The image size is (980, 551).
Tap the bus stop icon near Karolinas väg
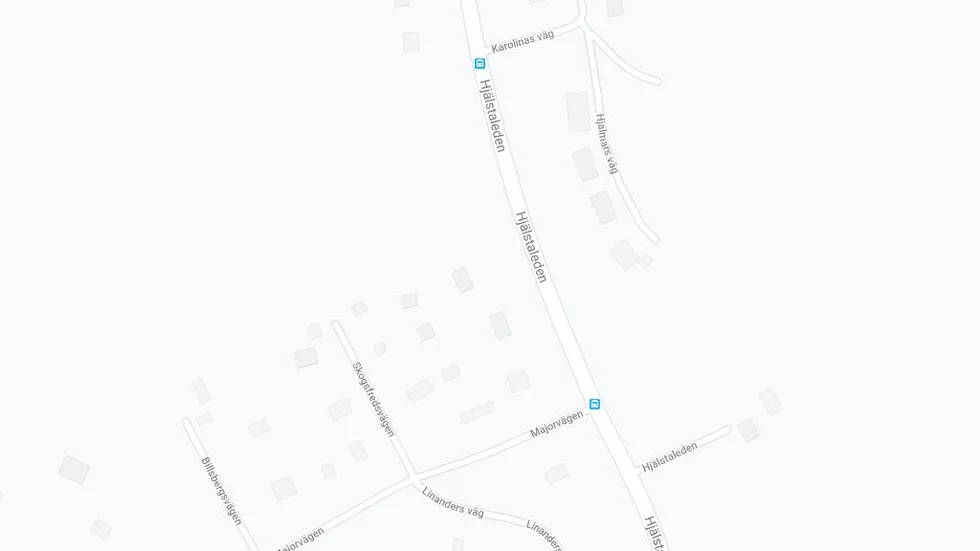[479, 64]
